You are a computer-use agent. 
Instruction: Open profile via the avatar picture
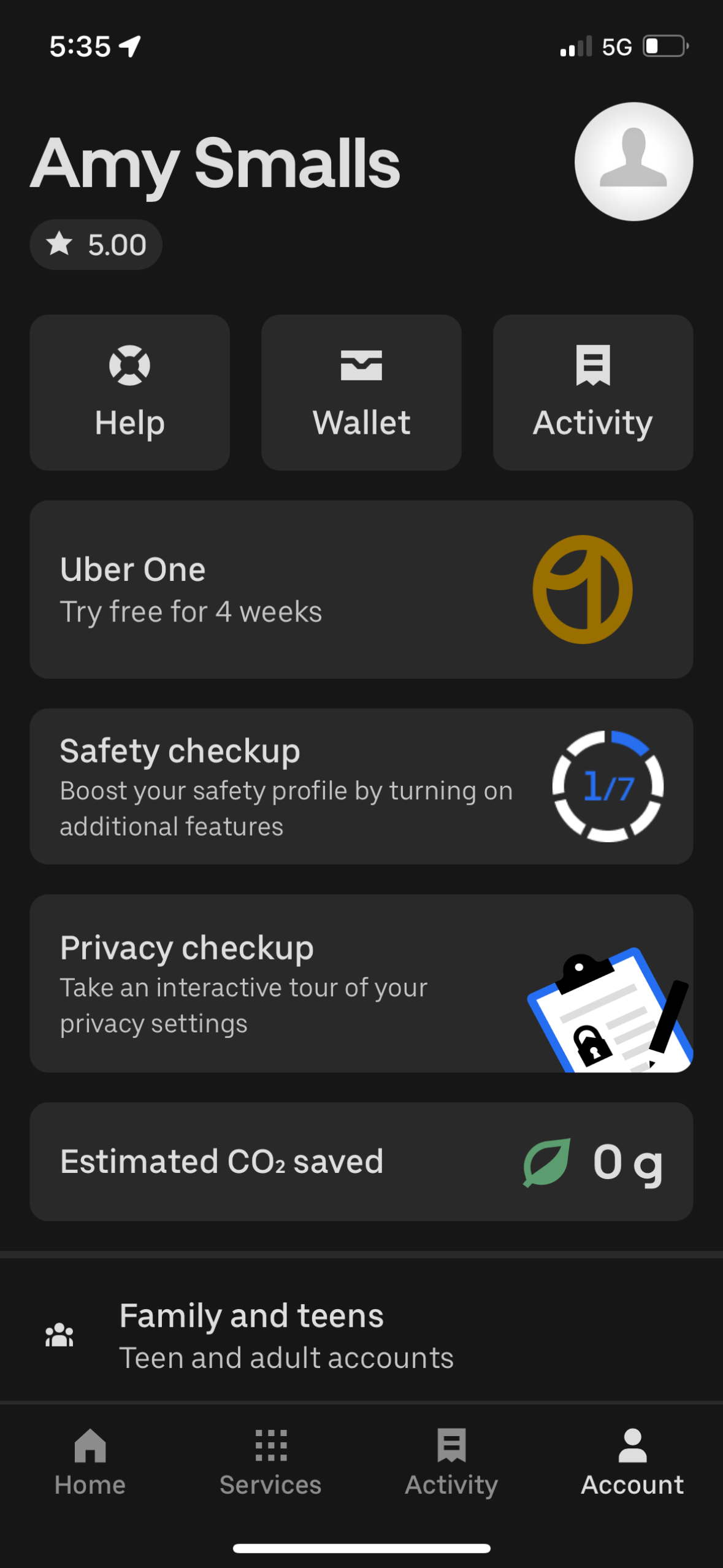pos(633,161)
